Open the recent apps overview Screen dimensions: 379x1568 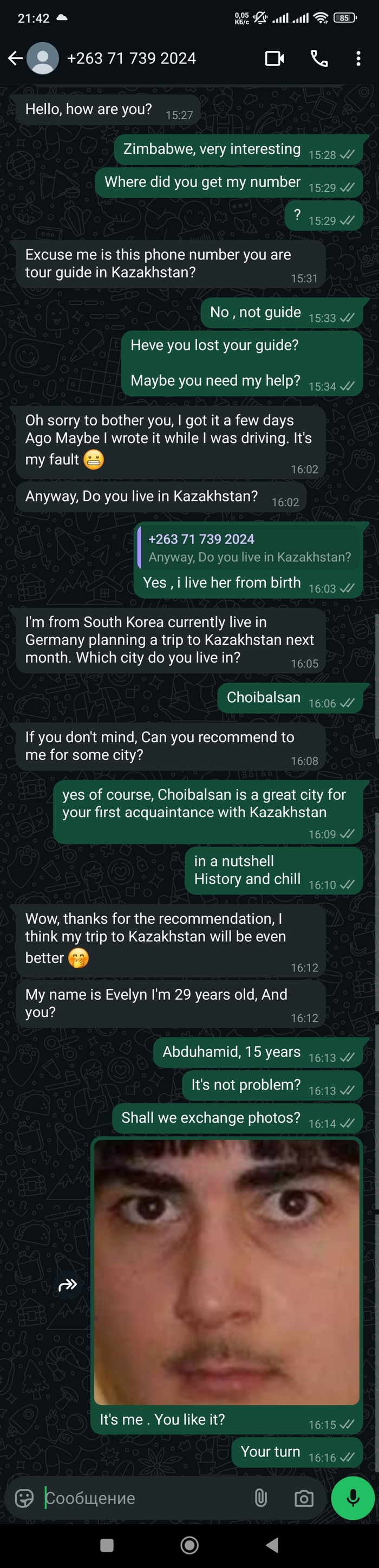[x=107, y=1544]
